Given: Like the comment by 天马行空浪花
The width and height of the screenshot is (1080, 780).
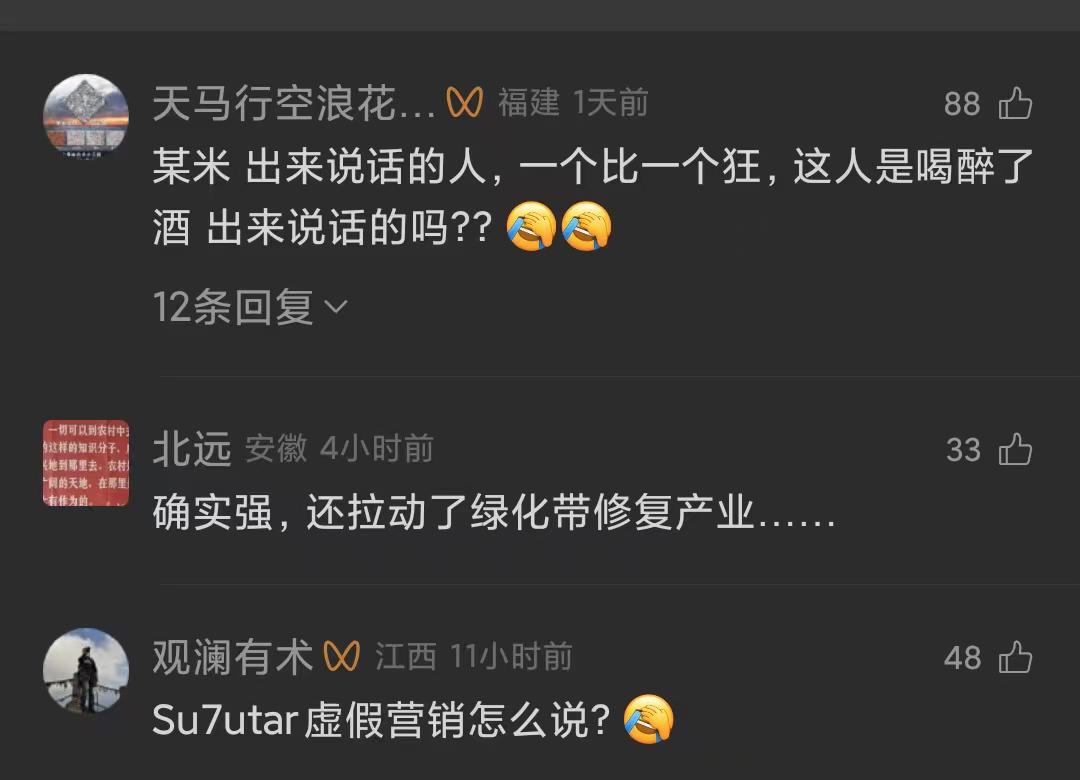Looking at the screenshot, I should click(x=1014, y=103).
